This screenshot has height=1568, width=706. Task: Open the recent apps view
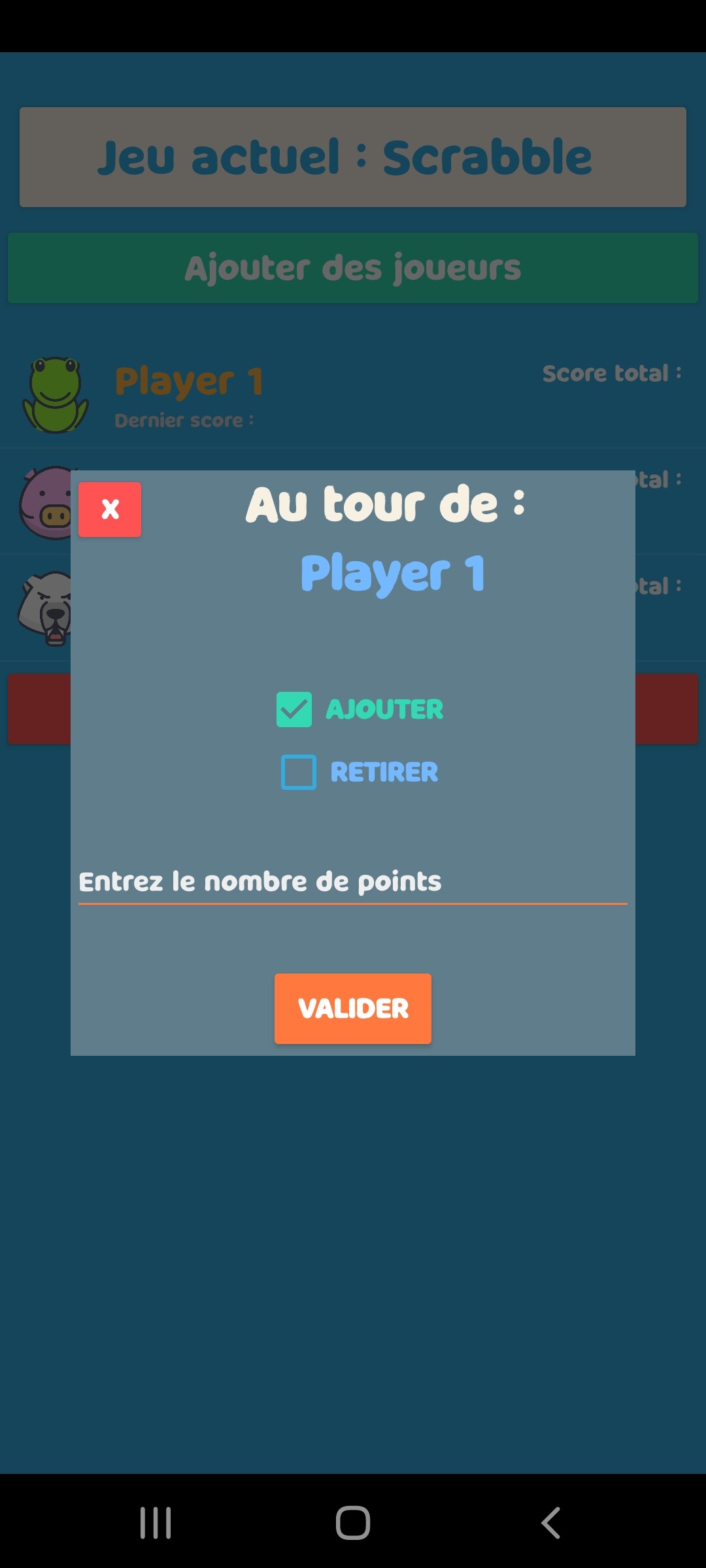(156, 1523)
